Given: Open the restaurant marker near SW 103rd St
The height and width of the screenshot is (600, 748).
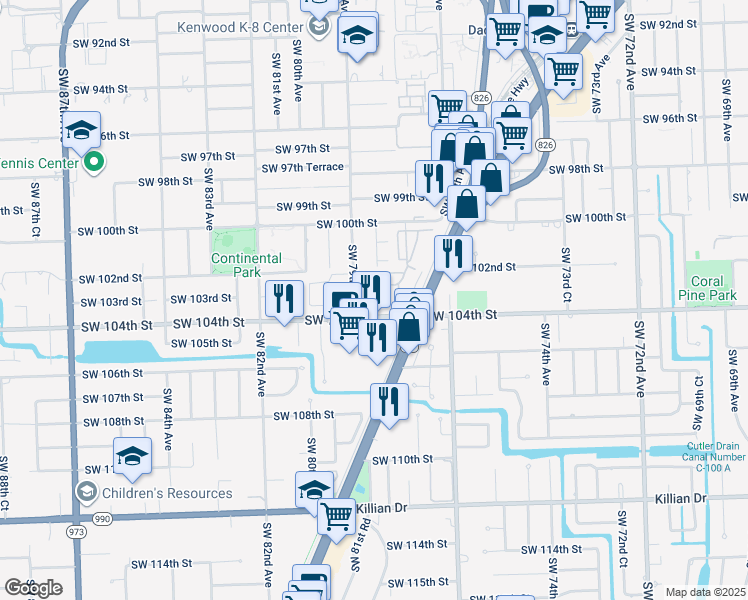Looking at the screenshot, I should 284,301.
